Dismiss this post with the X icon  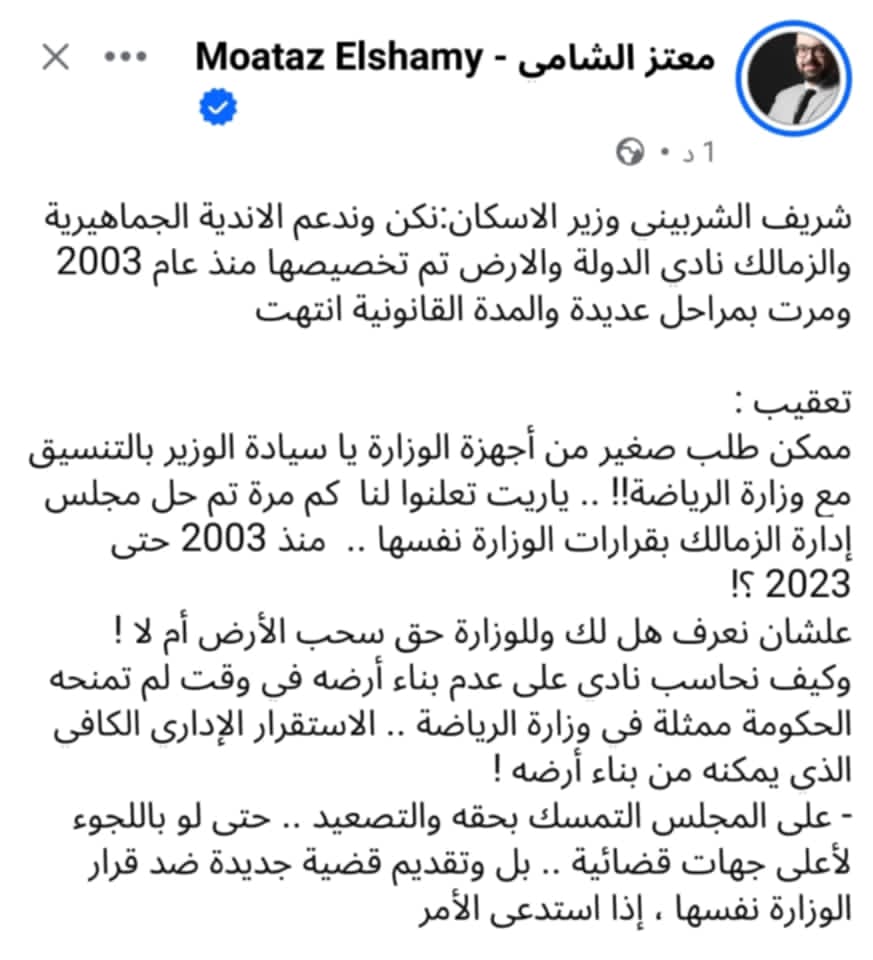tap(55, 58)
